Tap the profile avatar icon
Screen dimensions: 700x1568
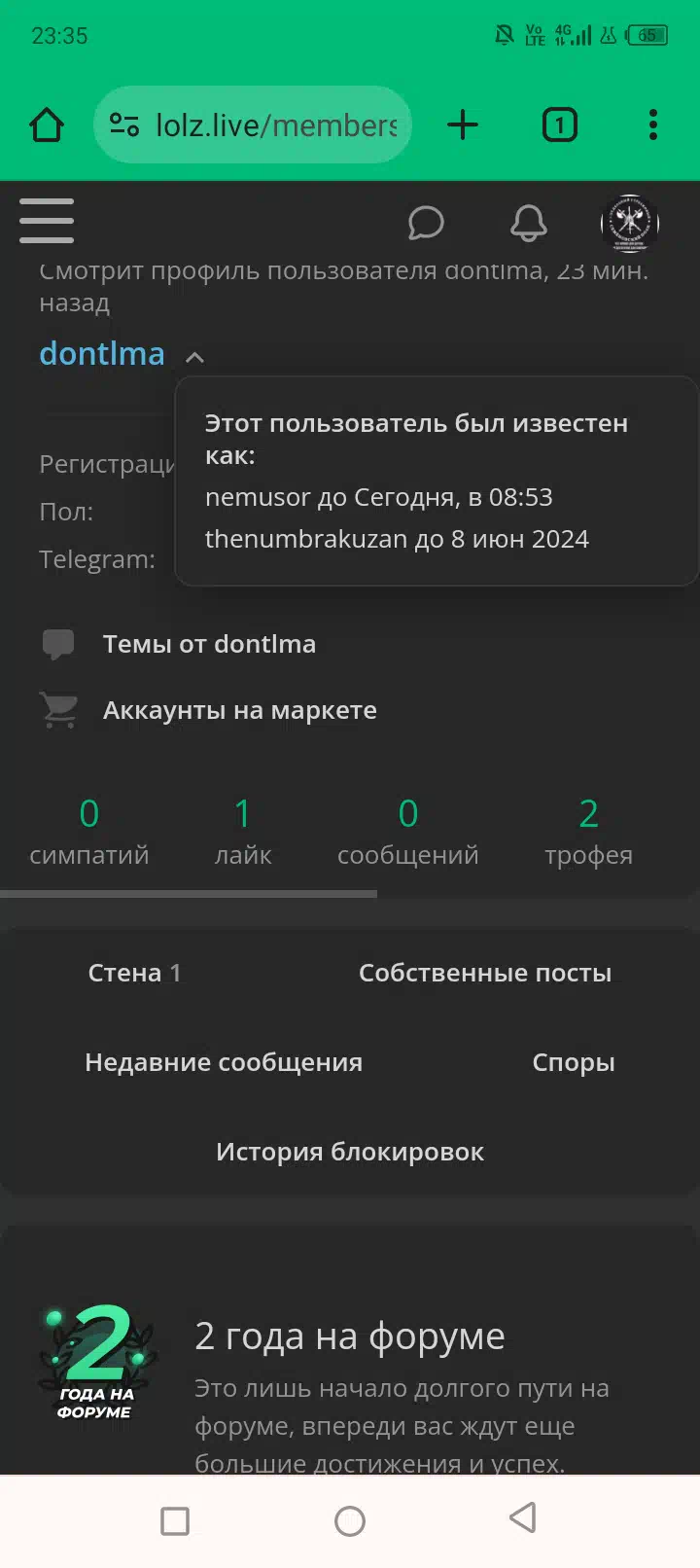630,223
